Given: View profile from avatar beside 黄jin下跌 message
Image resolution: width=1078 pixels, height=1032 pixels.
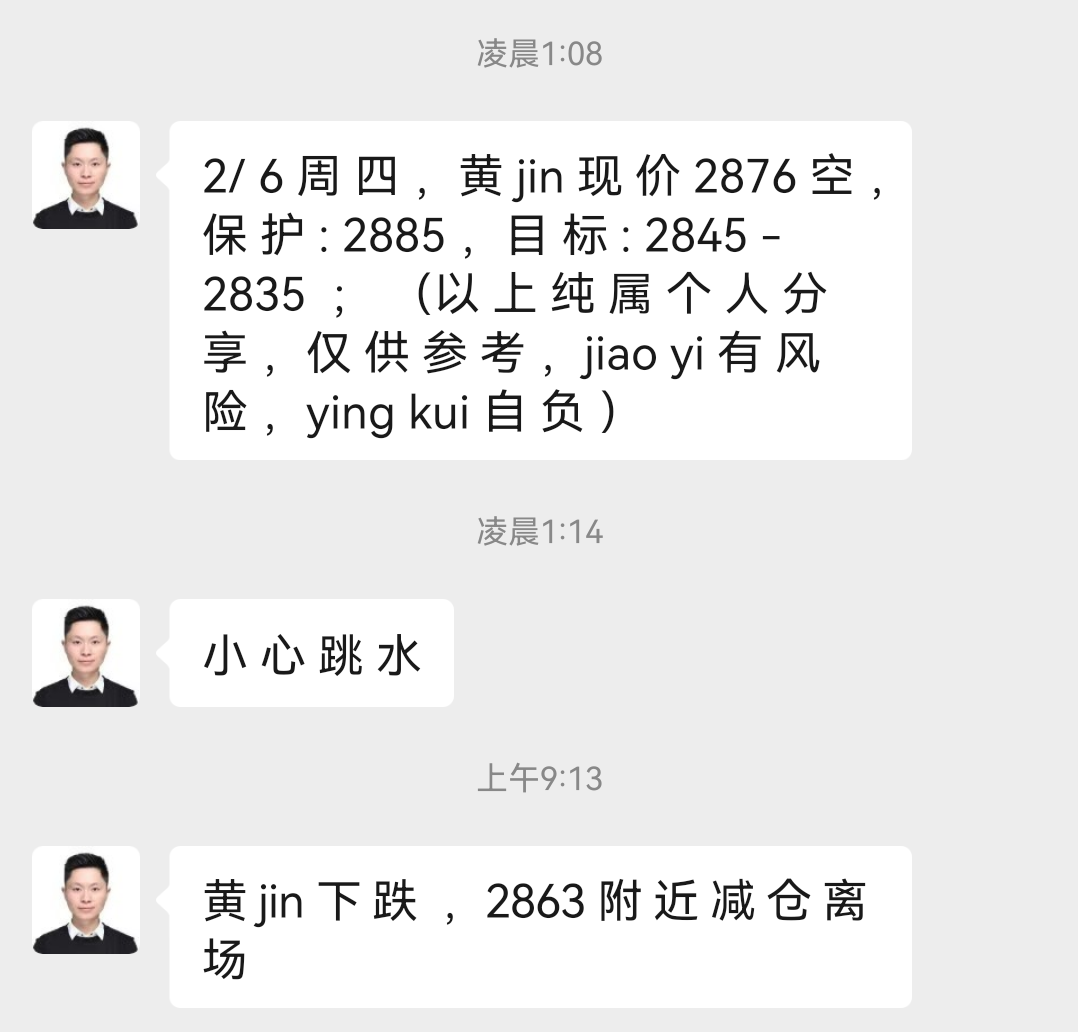Looking at the screenshot, I should coord(86,900).
